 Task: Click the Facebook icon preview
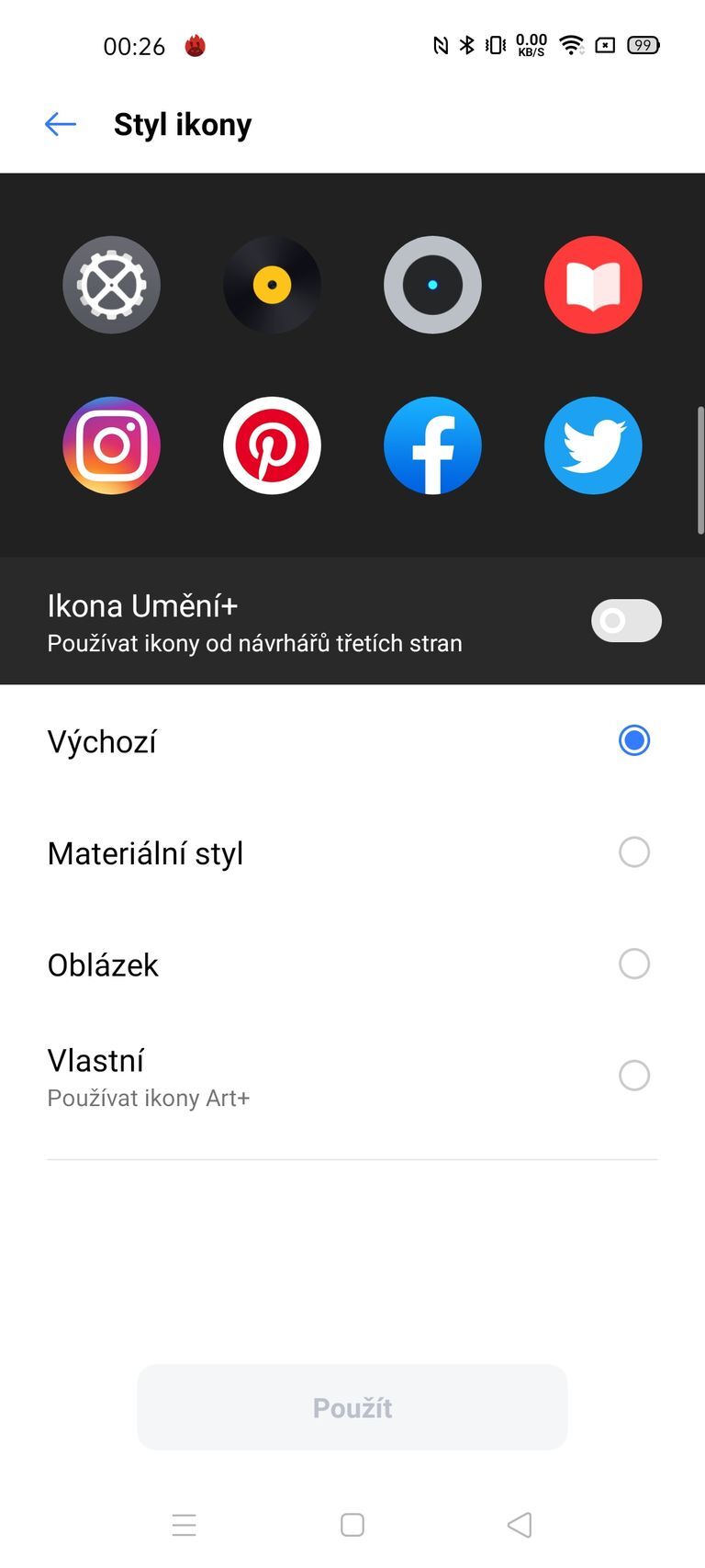(432, 446)
